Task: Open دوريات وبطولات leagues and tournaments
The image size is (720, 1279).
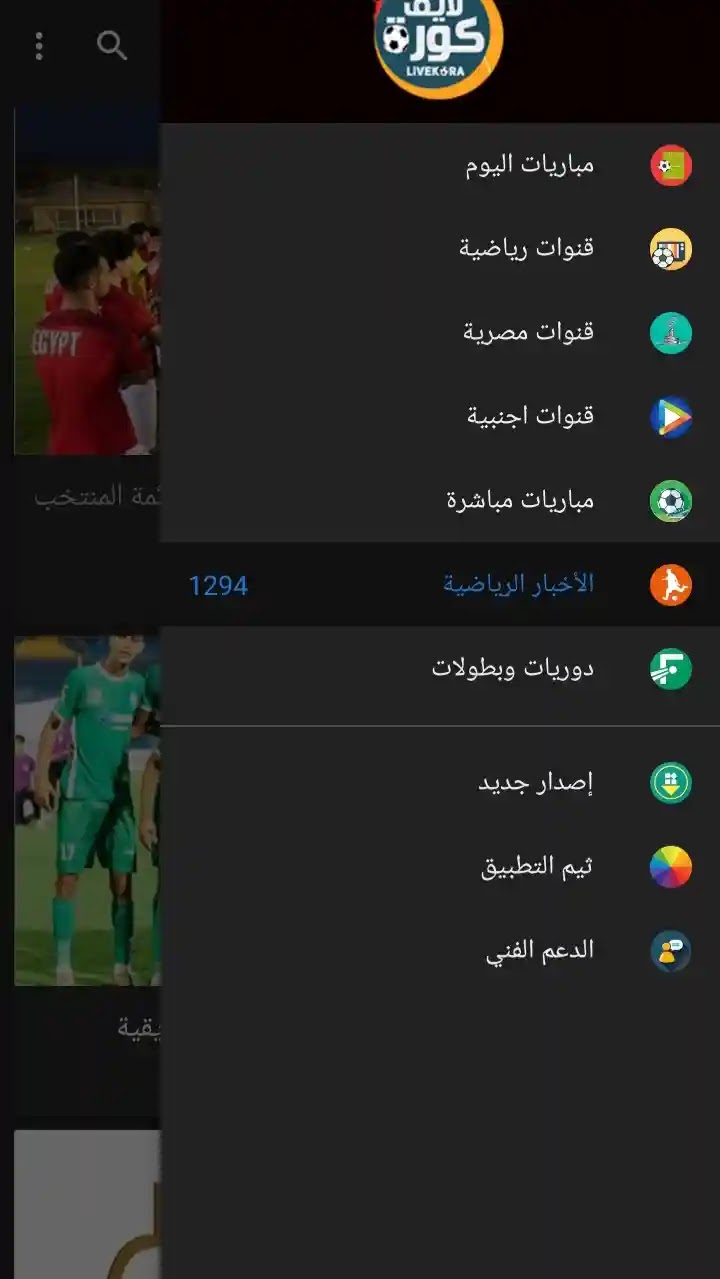Action: tap(512, 668)
